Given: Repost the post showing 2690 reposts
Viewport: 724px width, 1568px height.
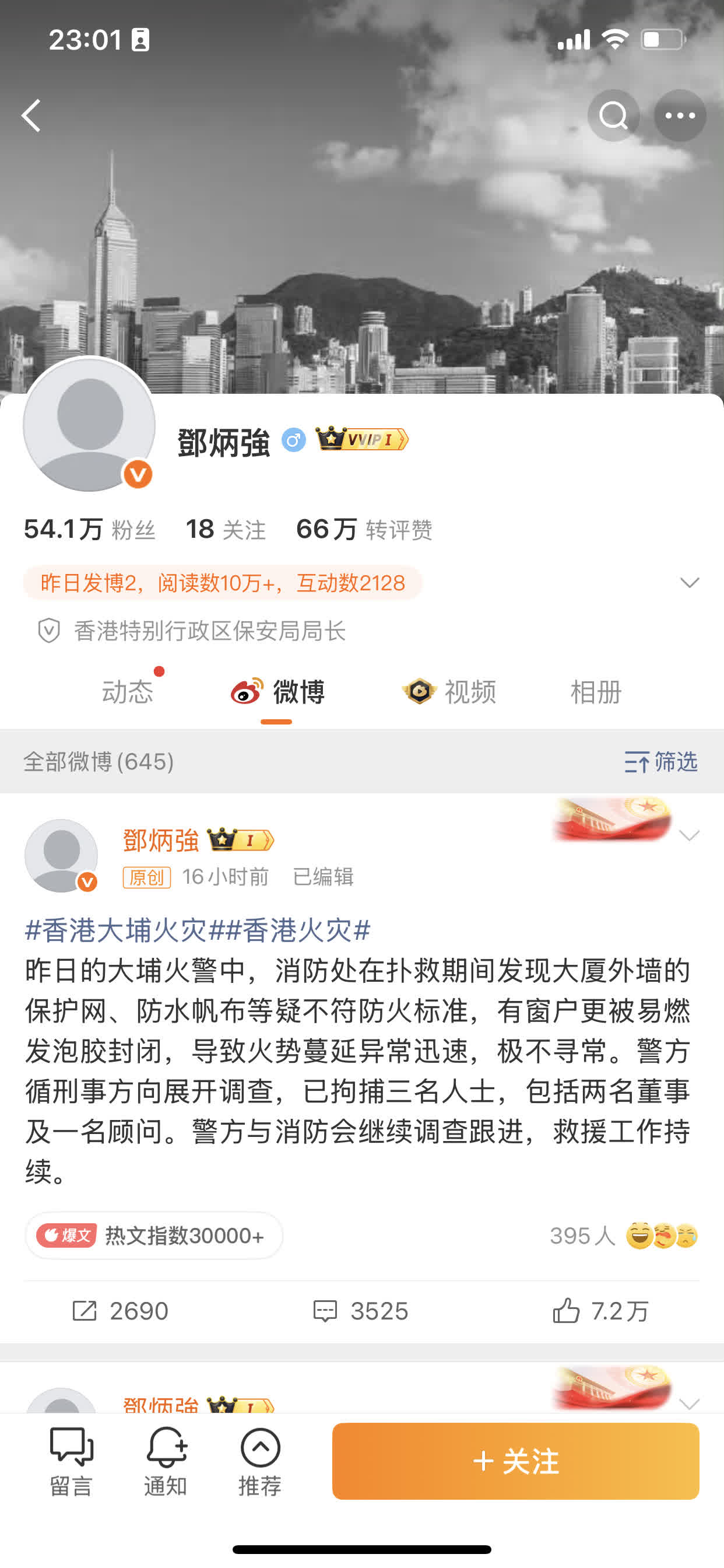Looking at the screenshot, I should [x=121, y=1311].
